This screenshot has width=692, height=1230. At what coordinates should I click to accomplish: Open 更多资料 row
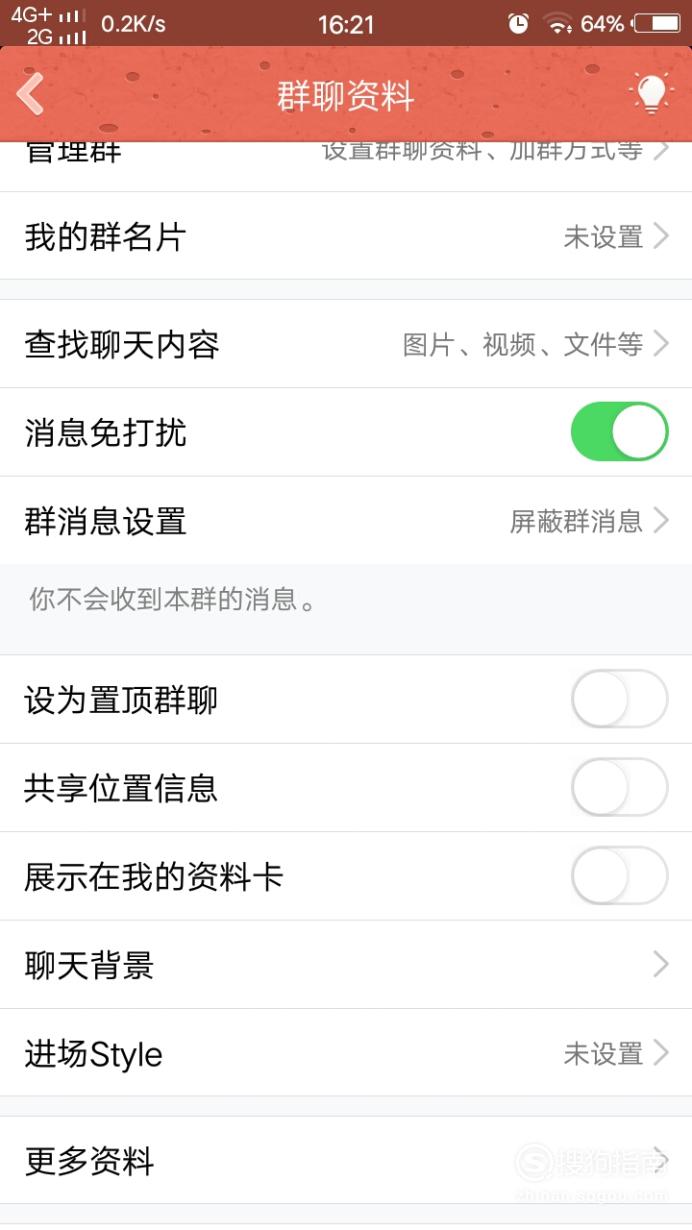tap(346, 1161)
